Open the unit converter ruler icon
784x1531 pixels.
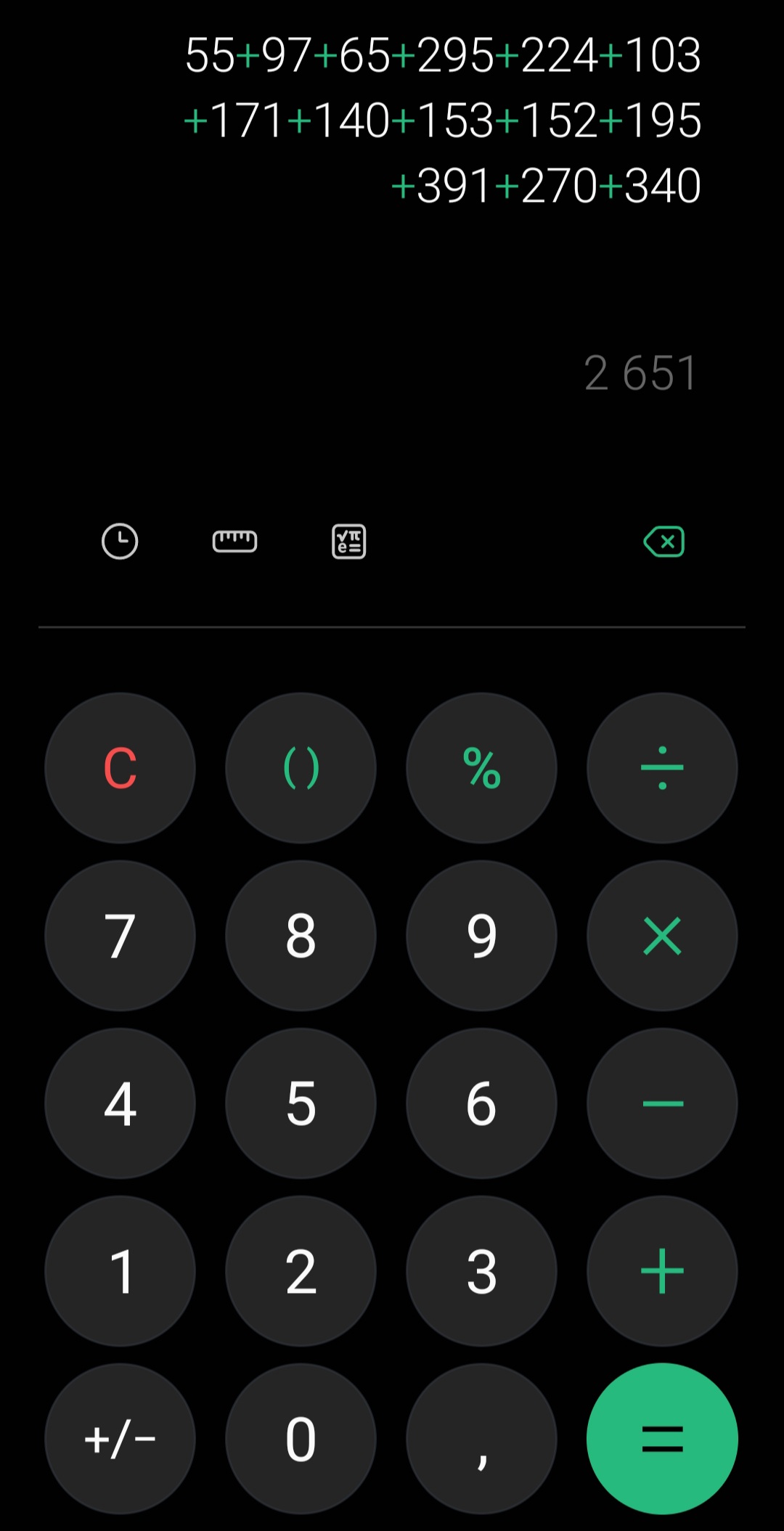point(234,542)
